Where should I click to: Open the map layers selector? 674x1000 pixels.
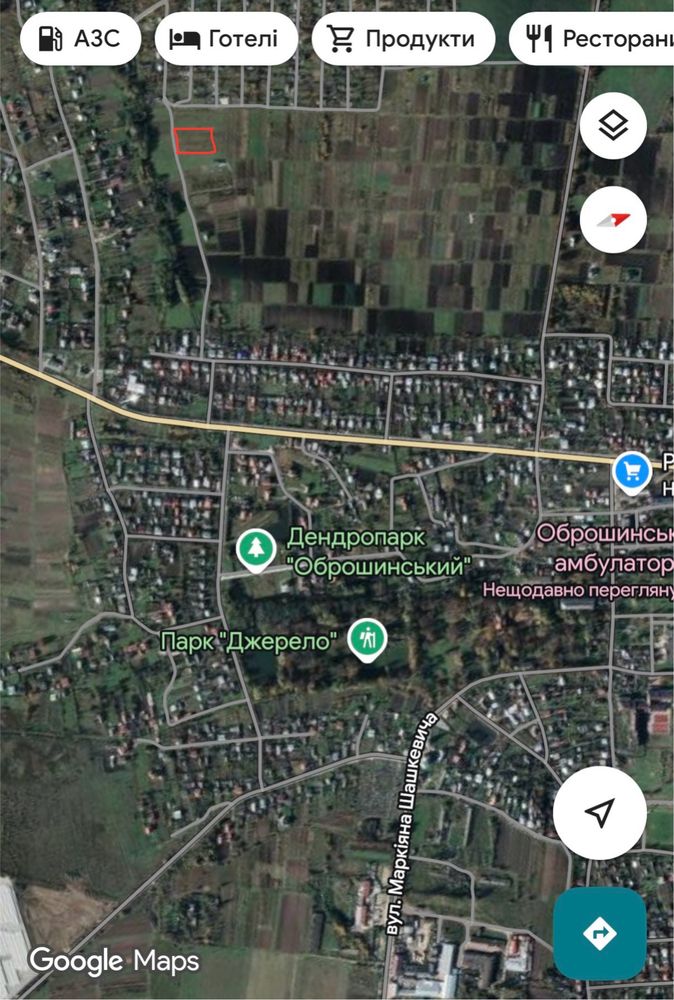(613, 126)
